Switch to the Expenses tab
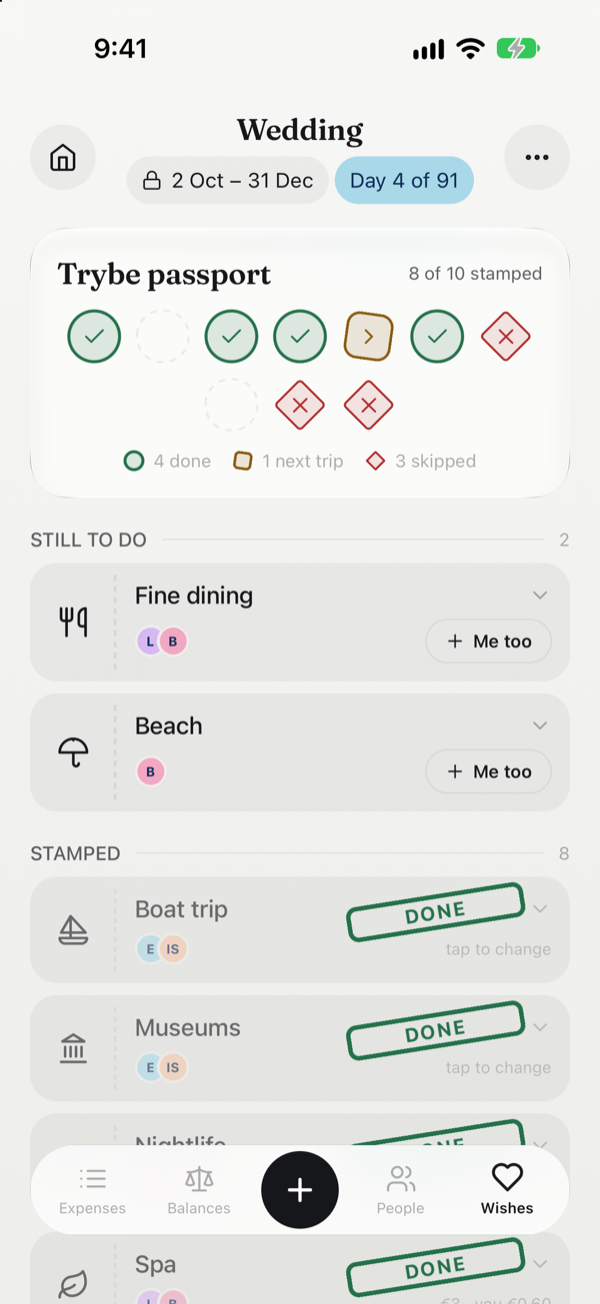The image size is (600, 1304). 93,1191
